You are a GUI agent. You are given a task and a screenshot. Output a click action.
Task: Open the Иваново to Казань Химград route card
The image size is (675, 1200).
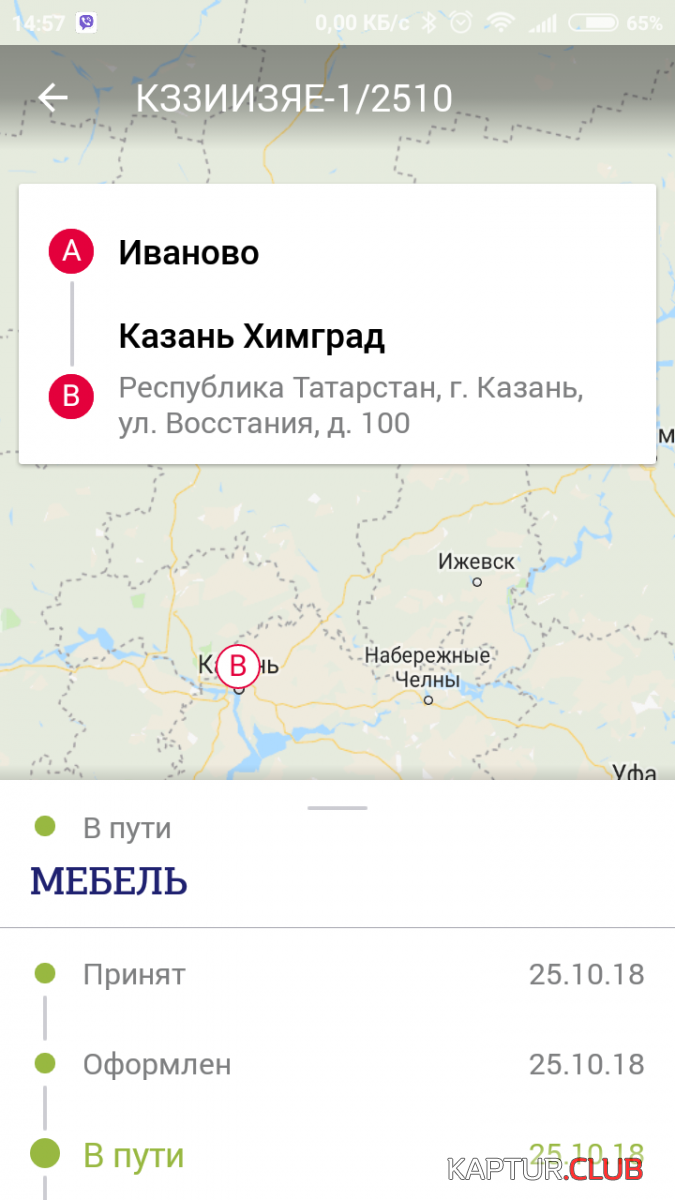(x=337, y=323)
